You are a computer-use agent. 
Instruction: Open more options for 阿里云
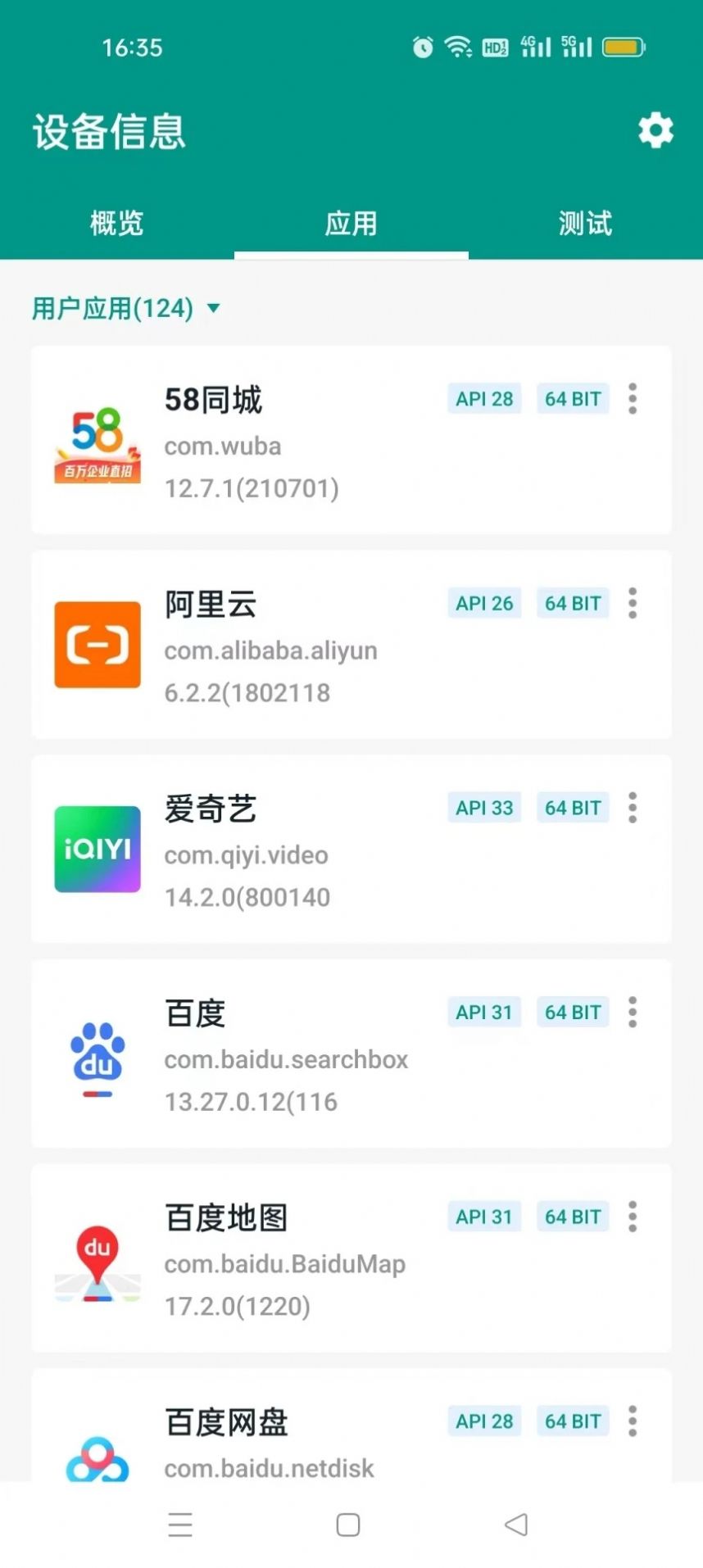(633, 603)
